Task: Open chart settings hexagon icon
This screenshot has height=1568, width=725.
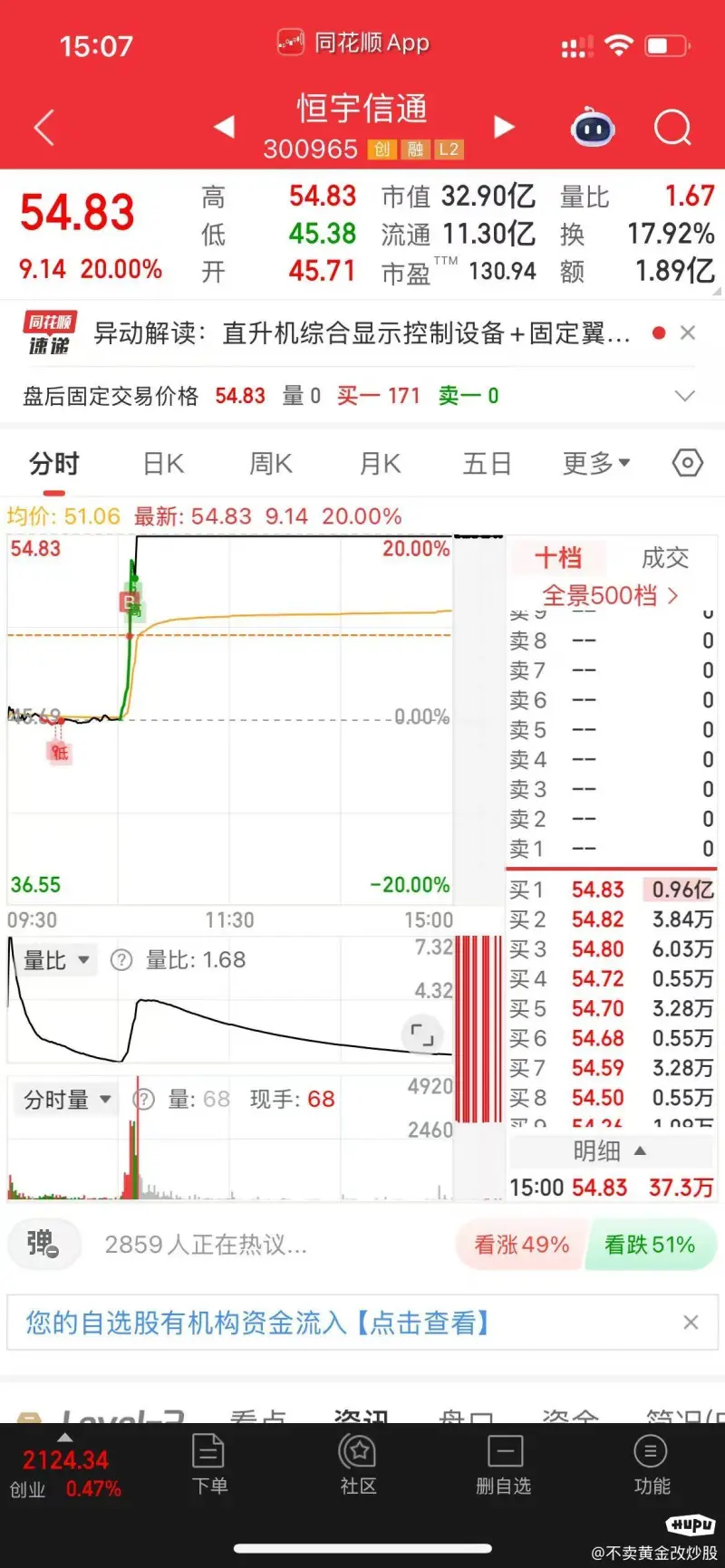Action: pyautogui.click(x=688, y=464)
